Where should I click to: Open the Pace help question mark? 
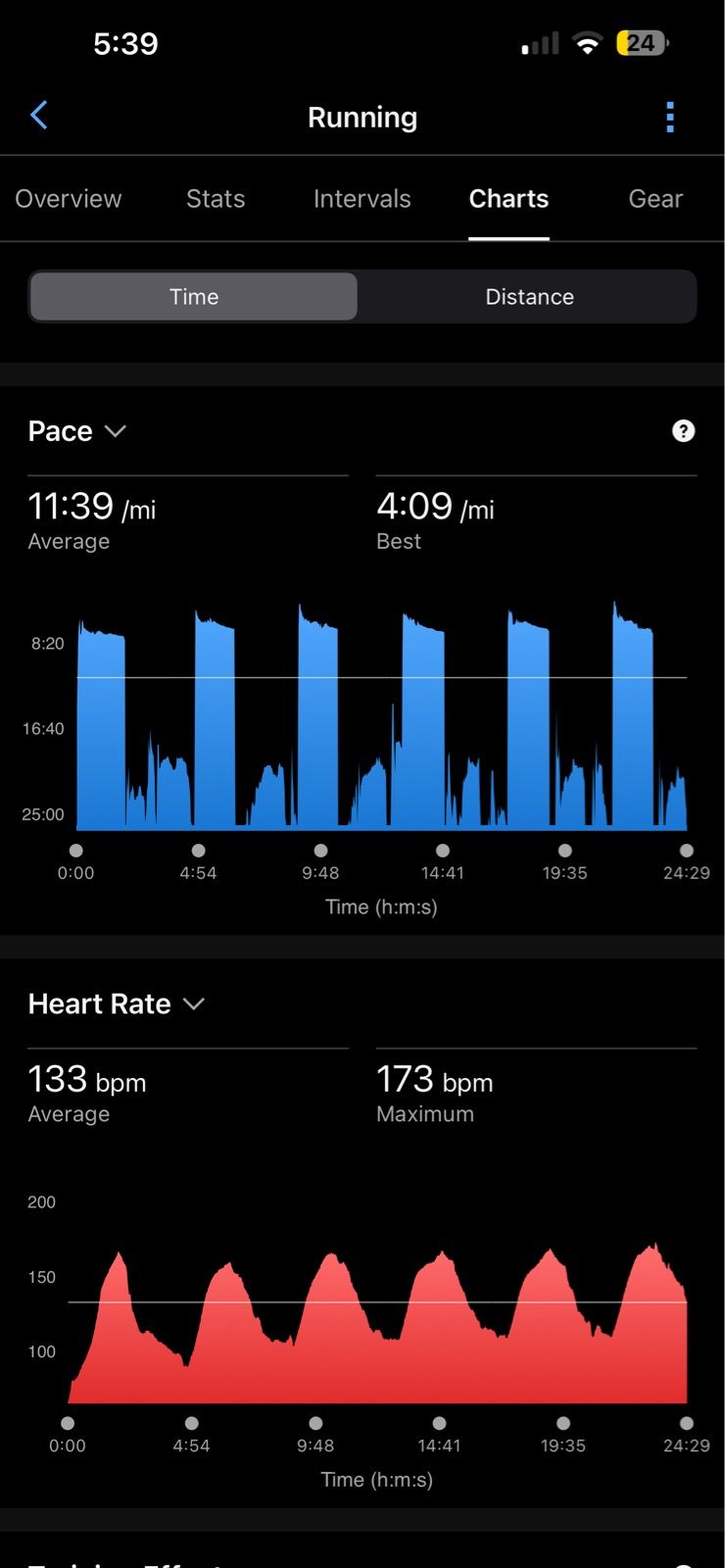(x=684, y=431)
